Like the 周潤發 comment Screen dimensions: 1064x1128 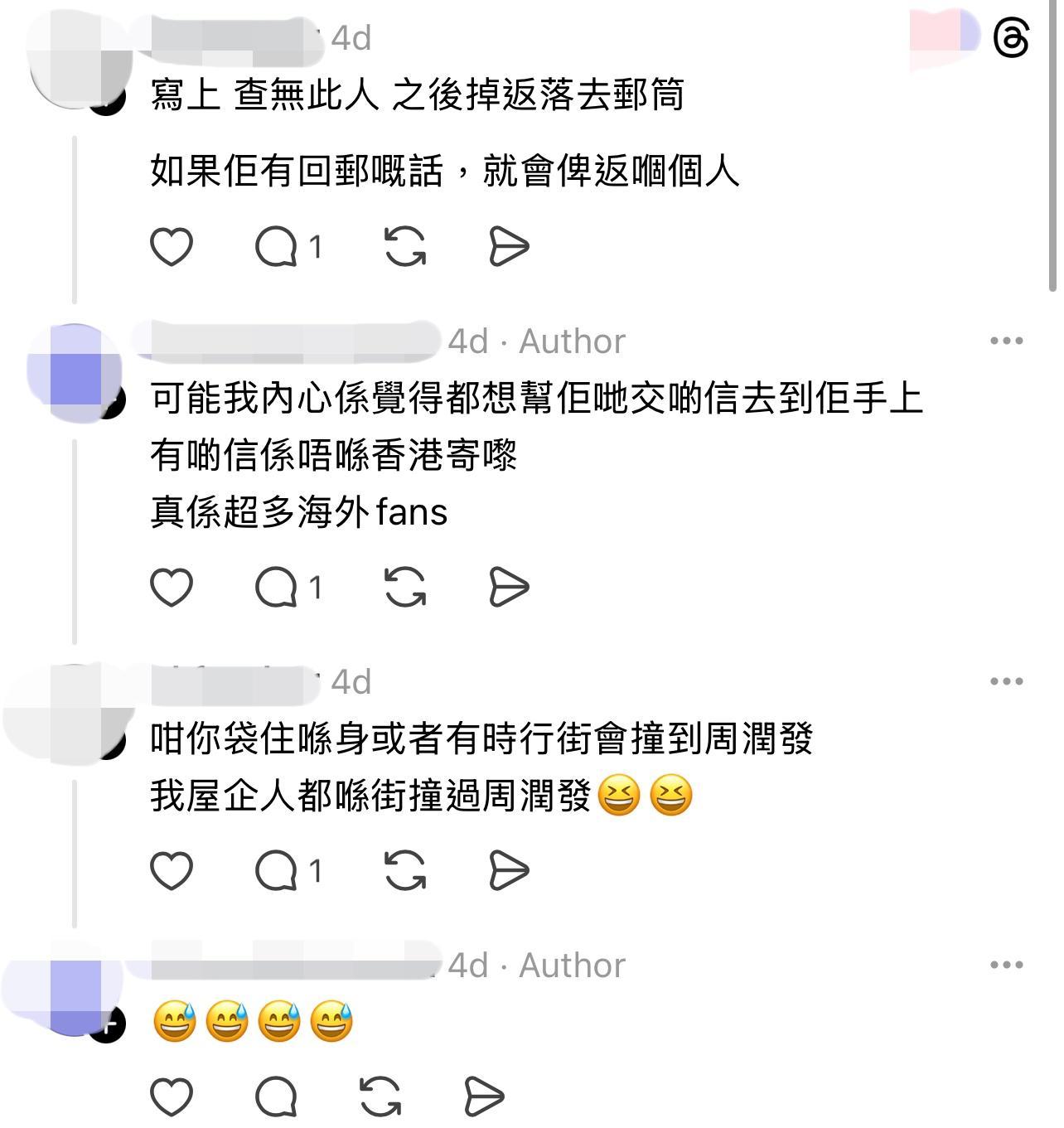(172, 871)
